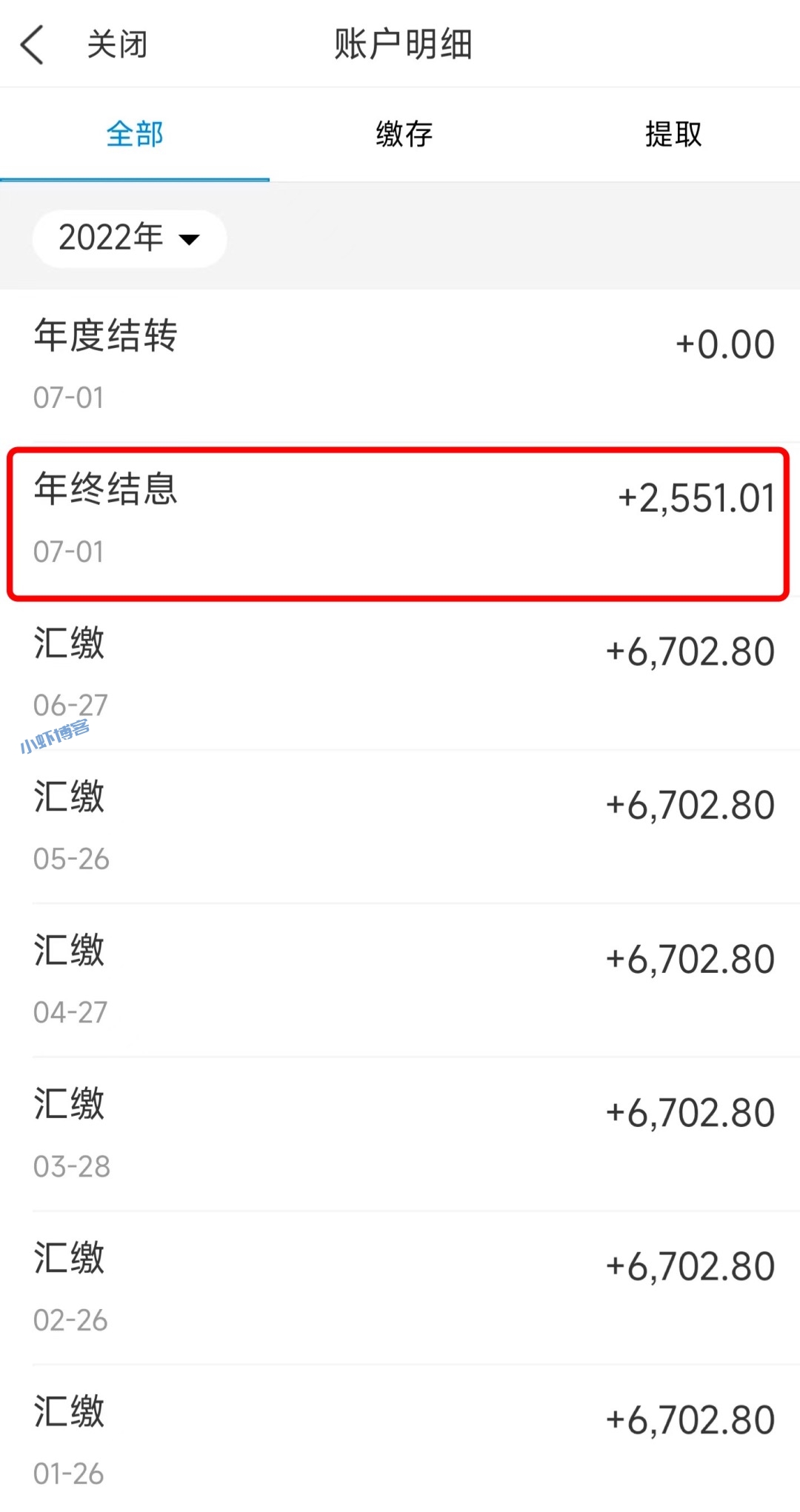Open the 2022年 year selector
Screen dimensions: 800x1512
point(128,238)
